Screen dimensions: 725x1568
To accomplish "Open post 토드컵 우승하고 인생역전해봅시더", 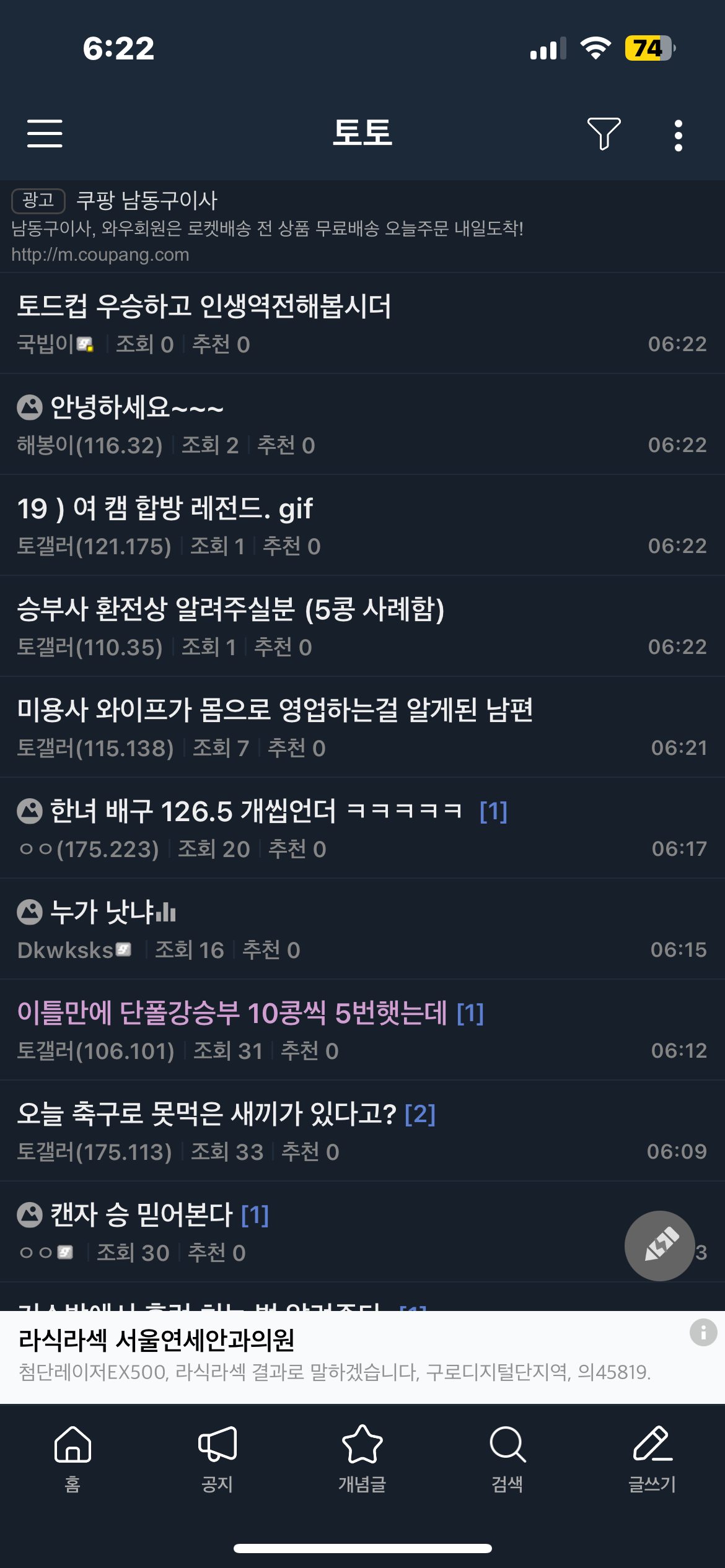I will click(204, 307).
